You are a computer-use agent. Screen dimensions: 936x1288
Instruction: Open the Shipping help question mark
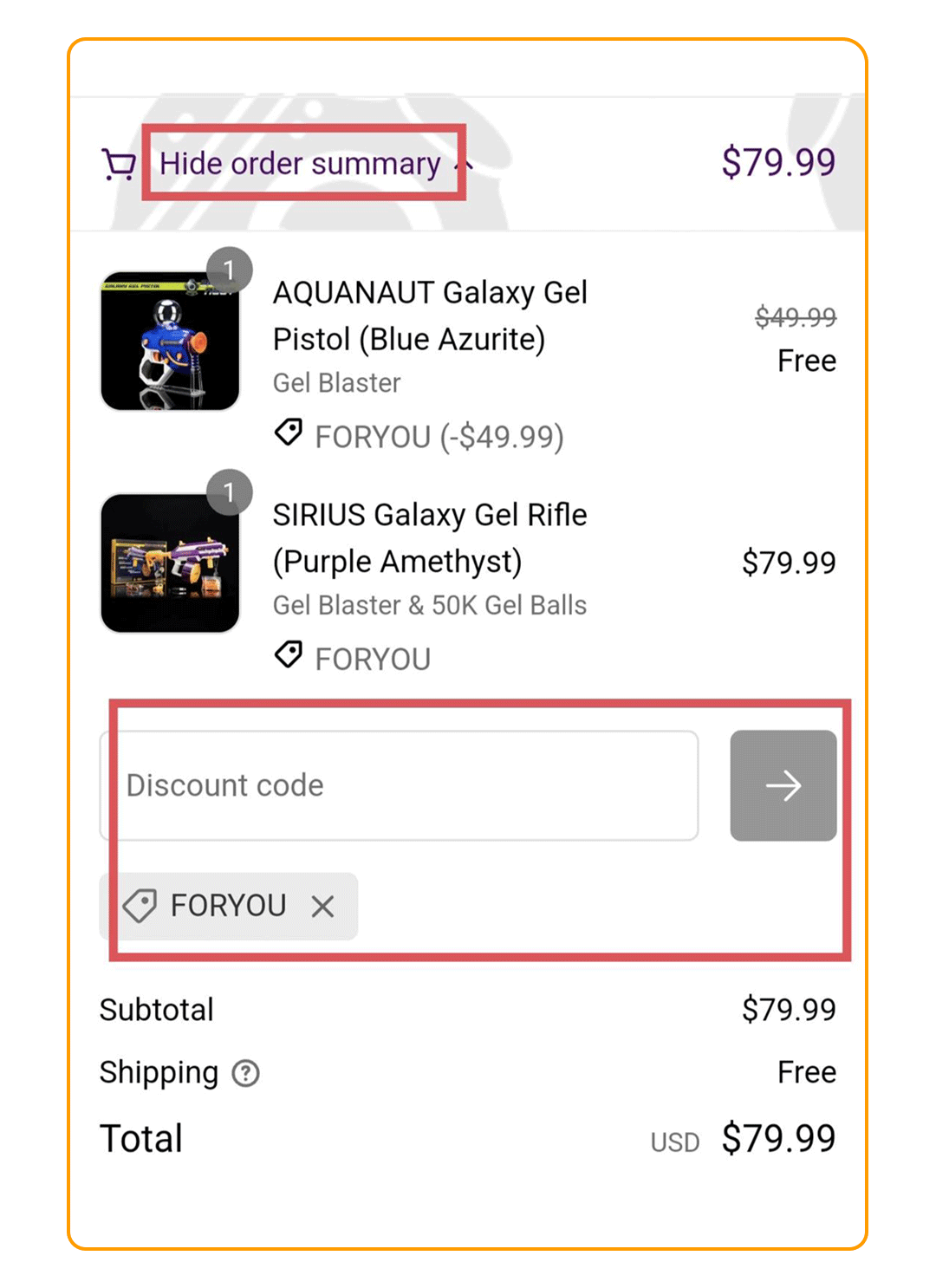click(246, 1073)
